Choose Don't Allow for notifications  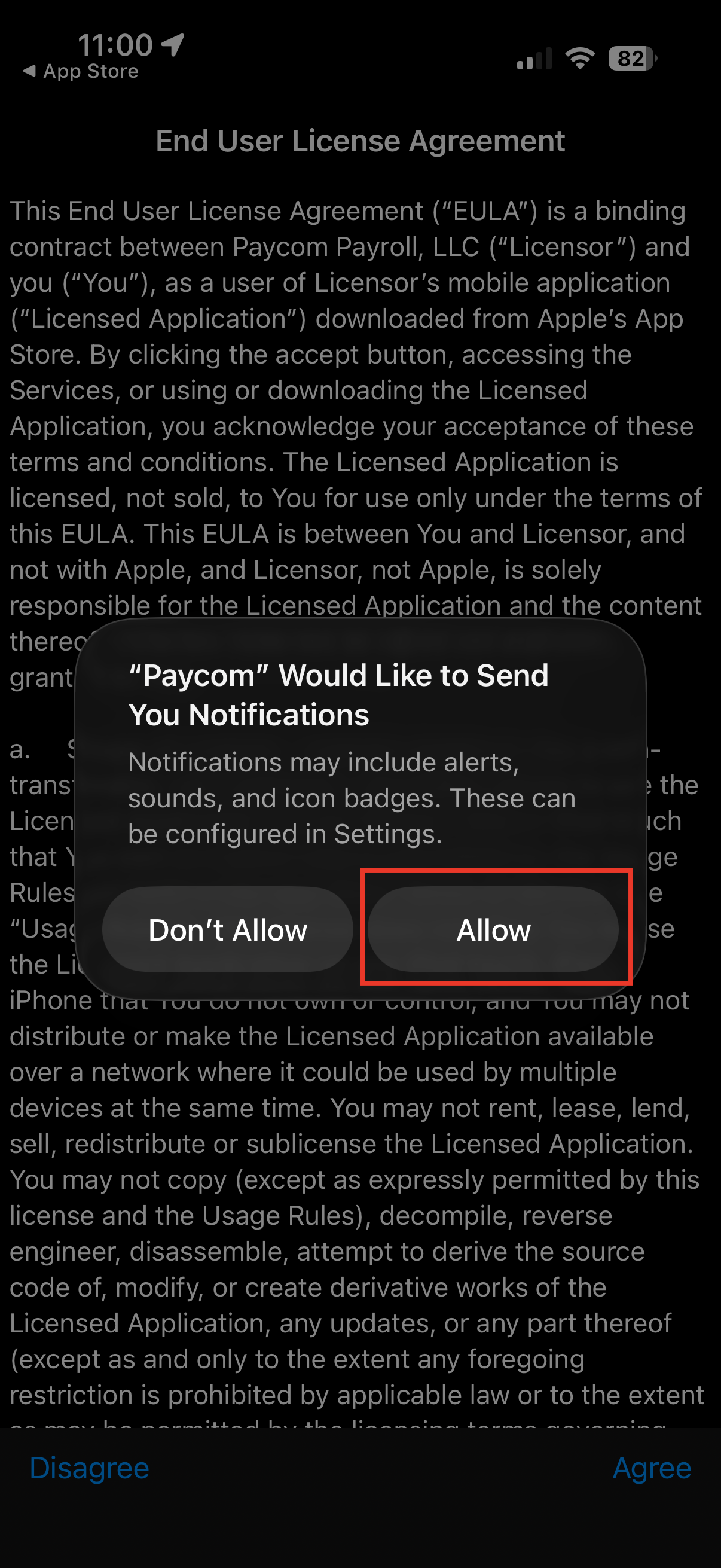click(228, 929)
